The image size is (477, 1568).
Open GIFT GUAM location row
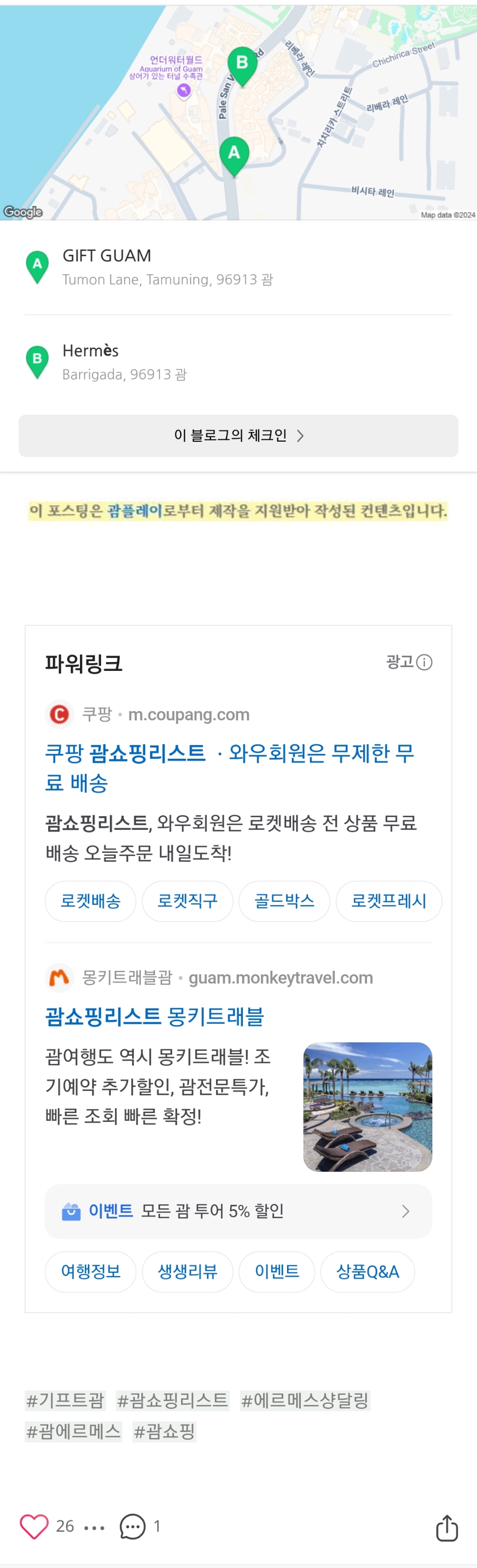coord(238,267)
